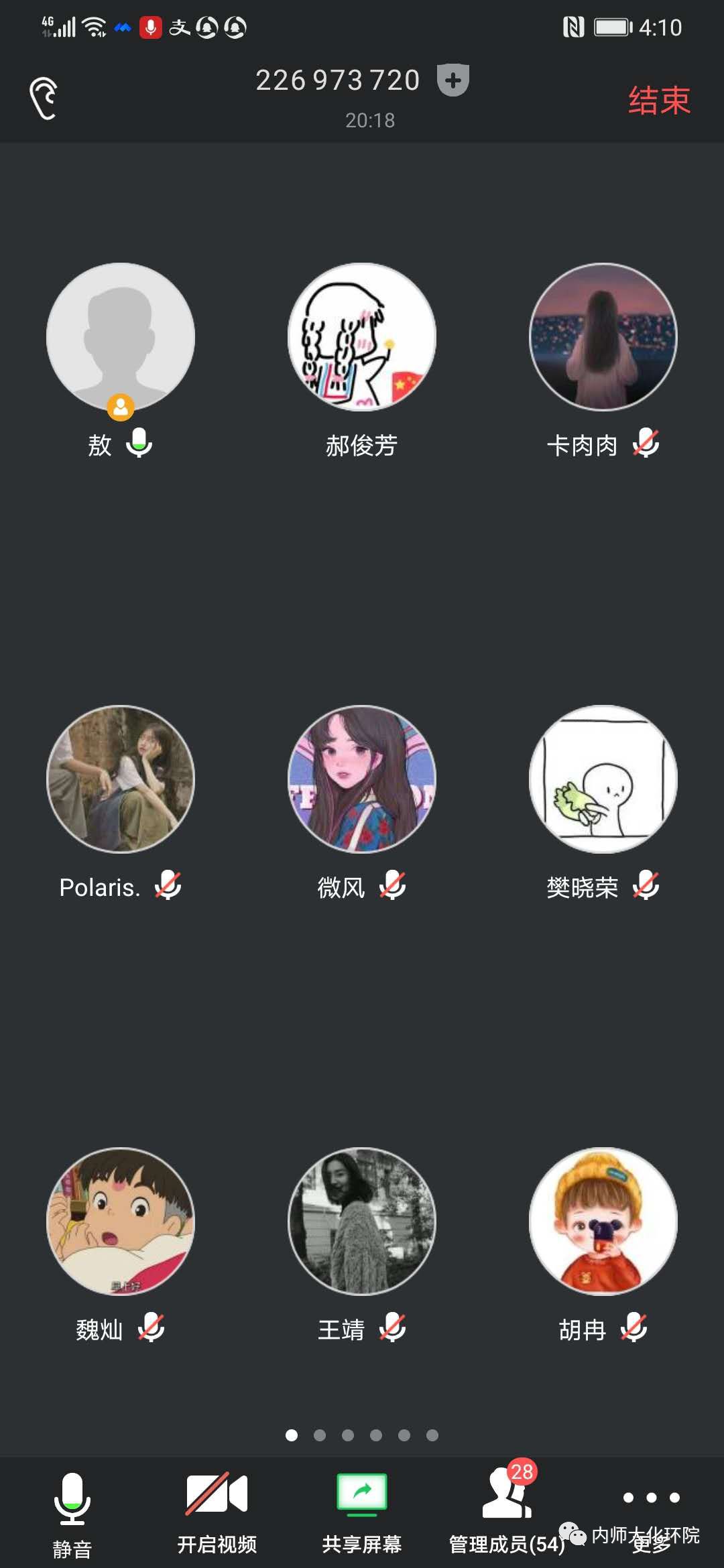Select participant 胡冉's avatar
The image size is (724, 1568).
(603, 1221)
